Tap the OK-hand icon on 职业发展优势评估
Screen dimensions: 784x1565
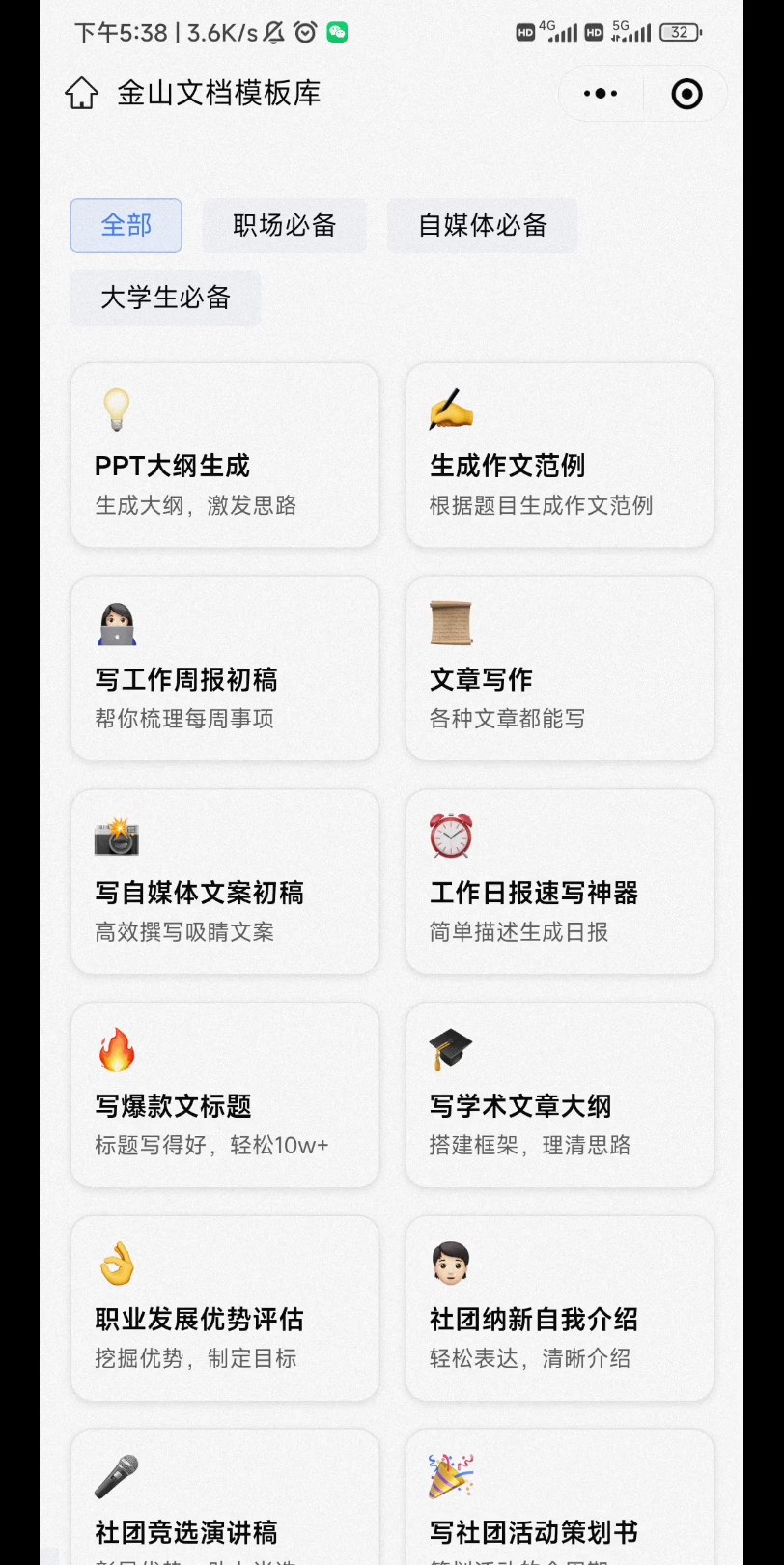[x=116, y=1263]
